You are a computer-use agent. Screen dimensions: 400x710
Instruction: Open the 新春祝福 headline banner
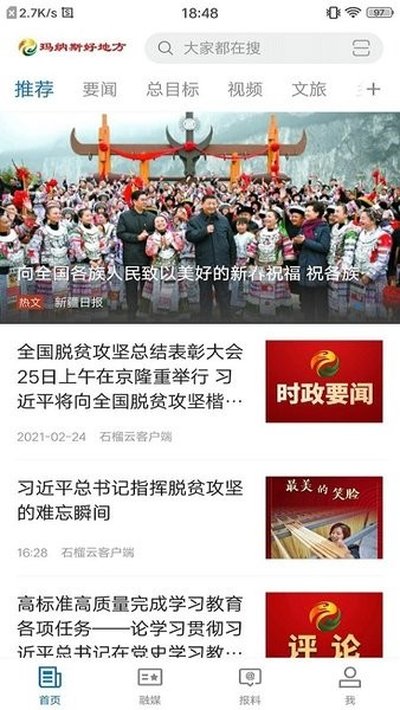coord(200,217)
